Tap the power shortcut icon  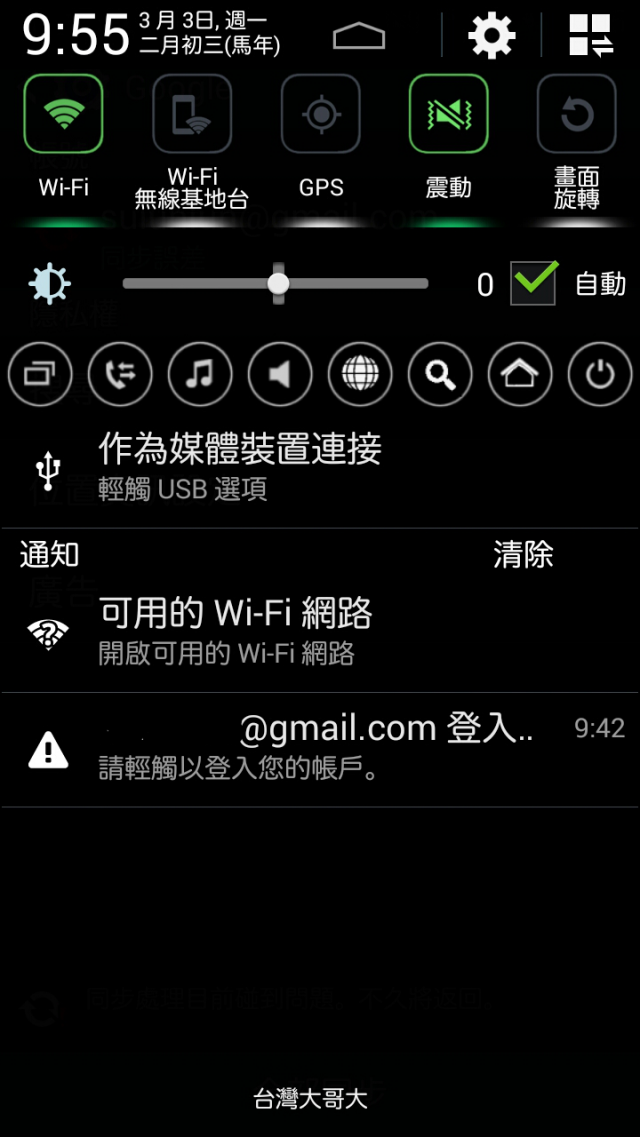click(600, 375)
